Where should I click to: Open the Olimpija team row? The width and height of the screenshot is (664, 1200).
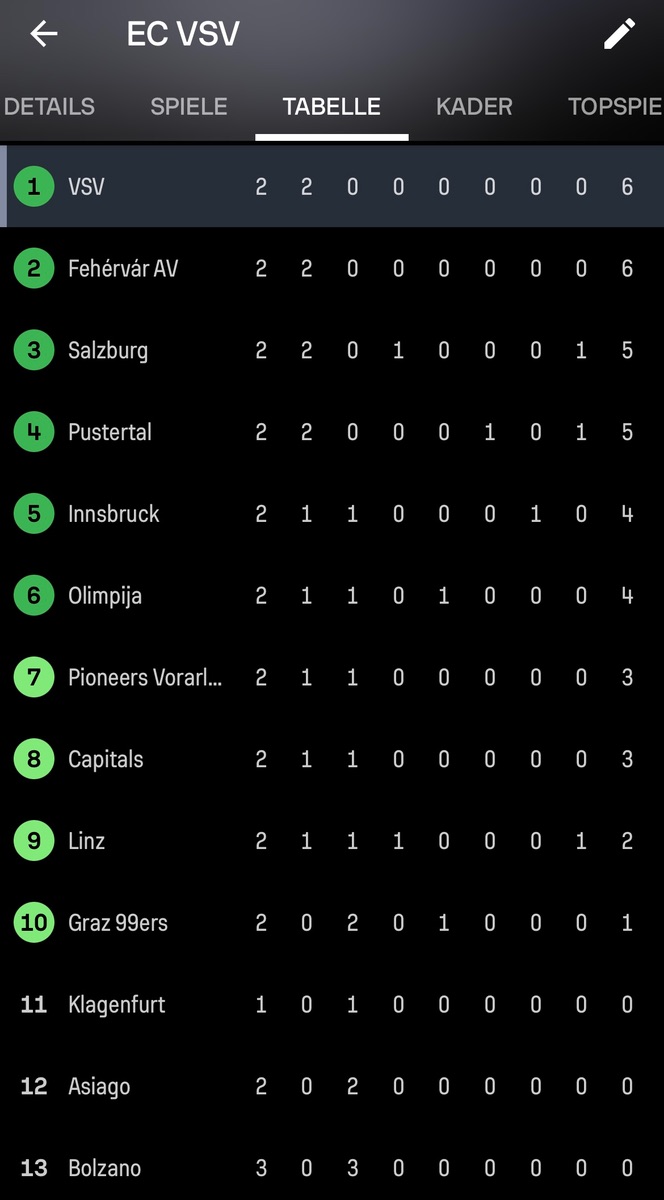coord(332,596)
